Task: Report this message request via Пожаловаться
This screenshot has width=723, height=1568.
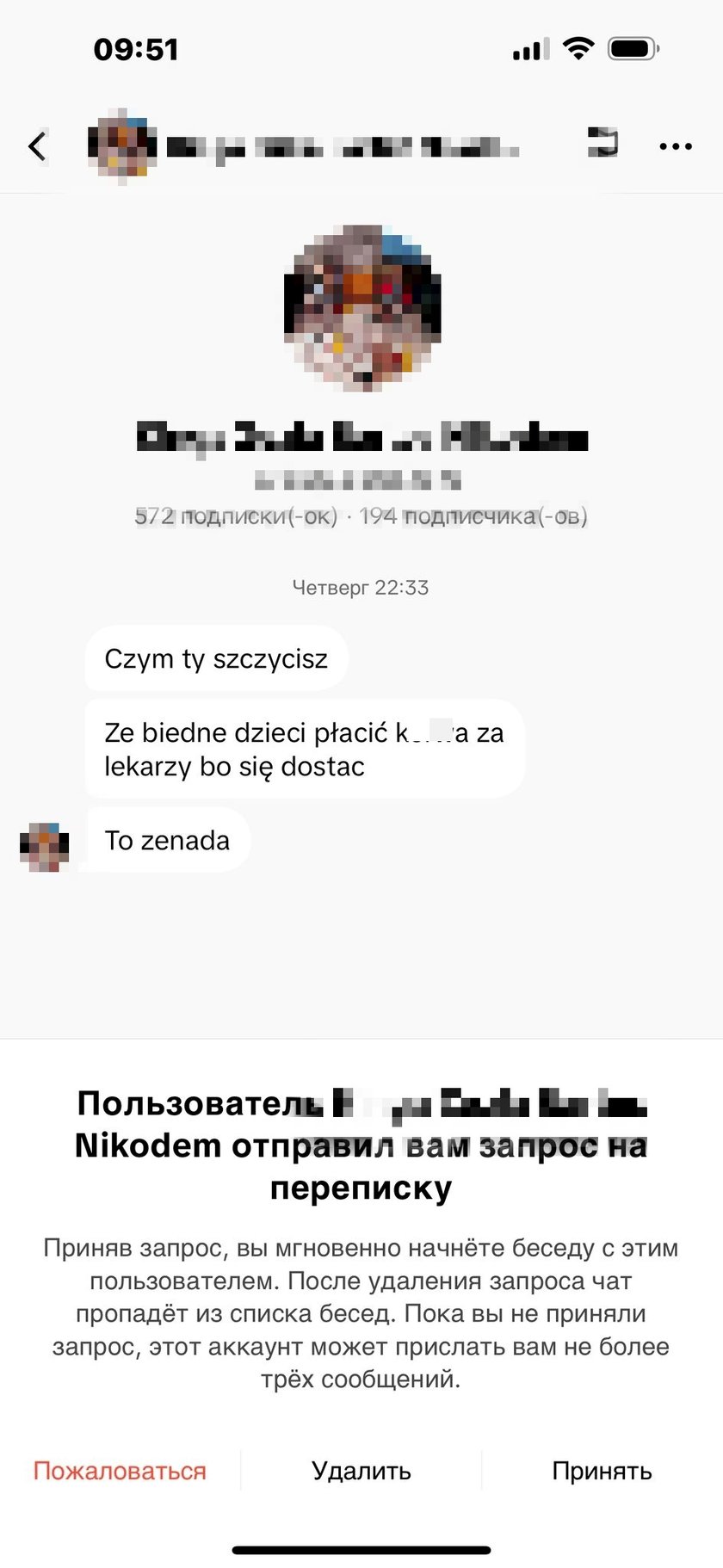Action: [120, 1471]
